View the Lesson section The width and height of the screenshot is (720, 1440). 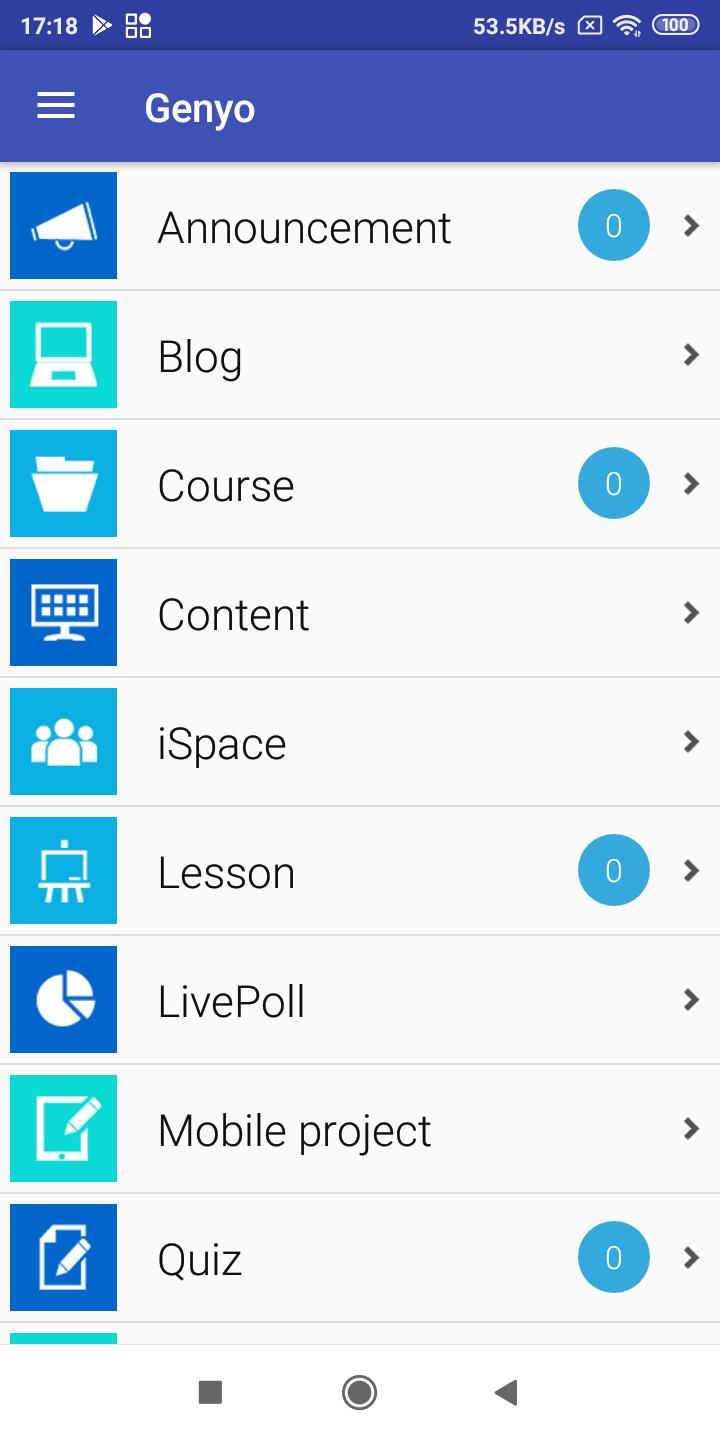[227, 873]
